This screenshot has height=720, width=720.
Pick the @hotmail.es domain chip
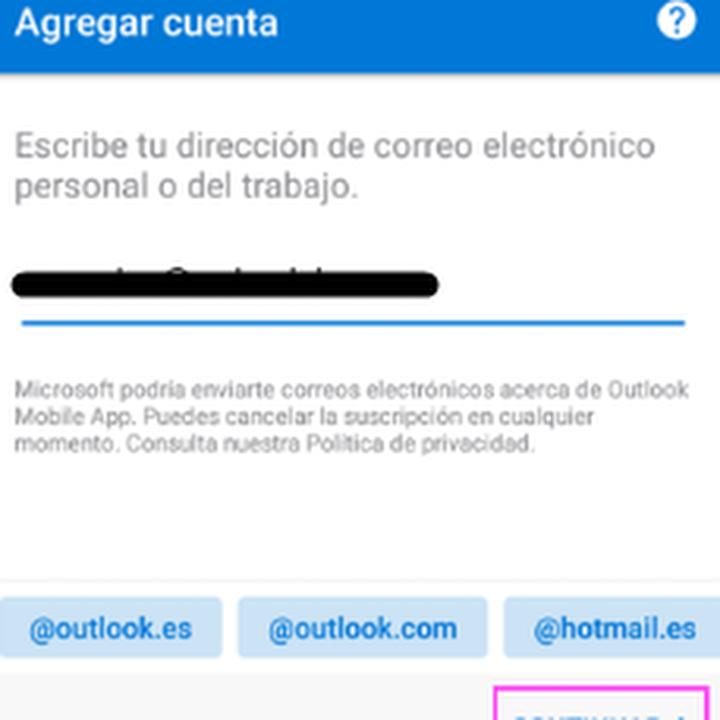[x=613, y=628]
